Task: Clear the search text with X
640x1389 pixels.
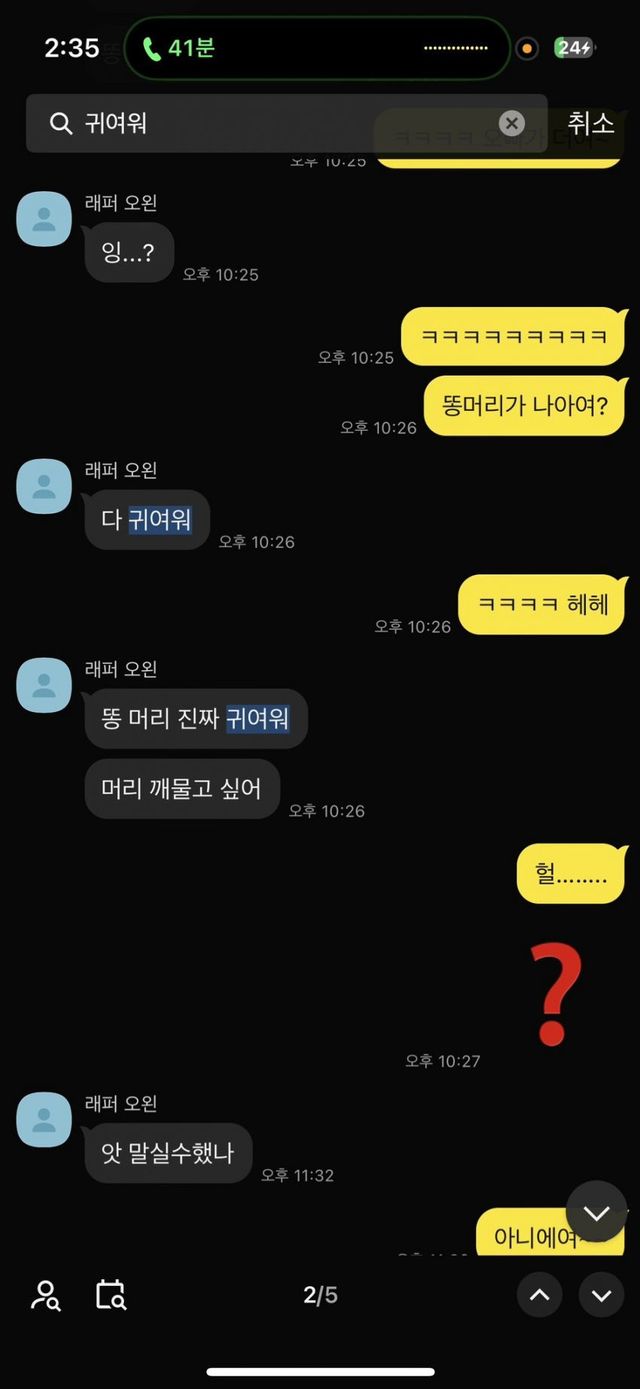Action: tap(511, 123)
